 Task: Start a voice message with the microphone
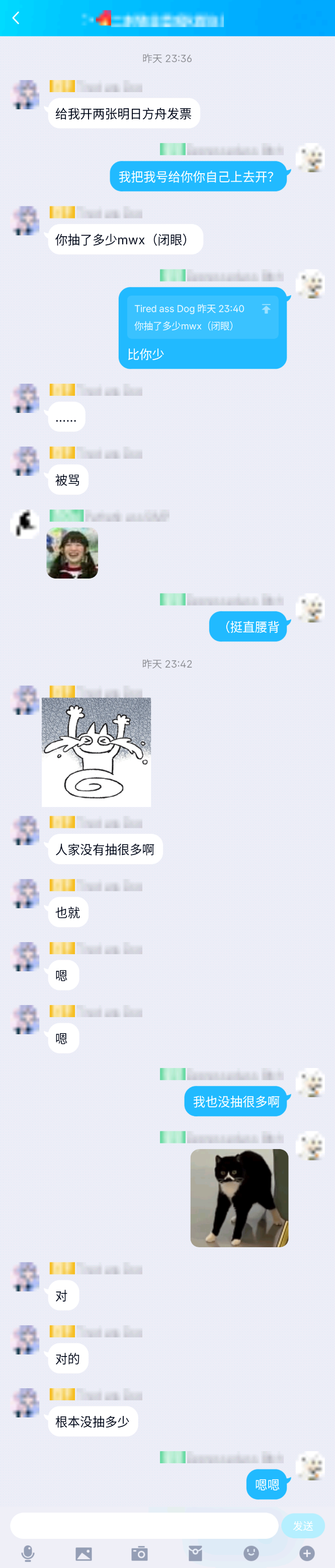pos(28,1553)
